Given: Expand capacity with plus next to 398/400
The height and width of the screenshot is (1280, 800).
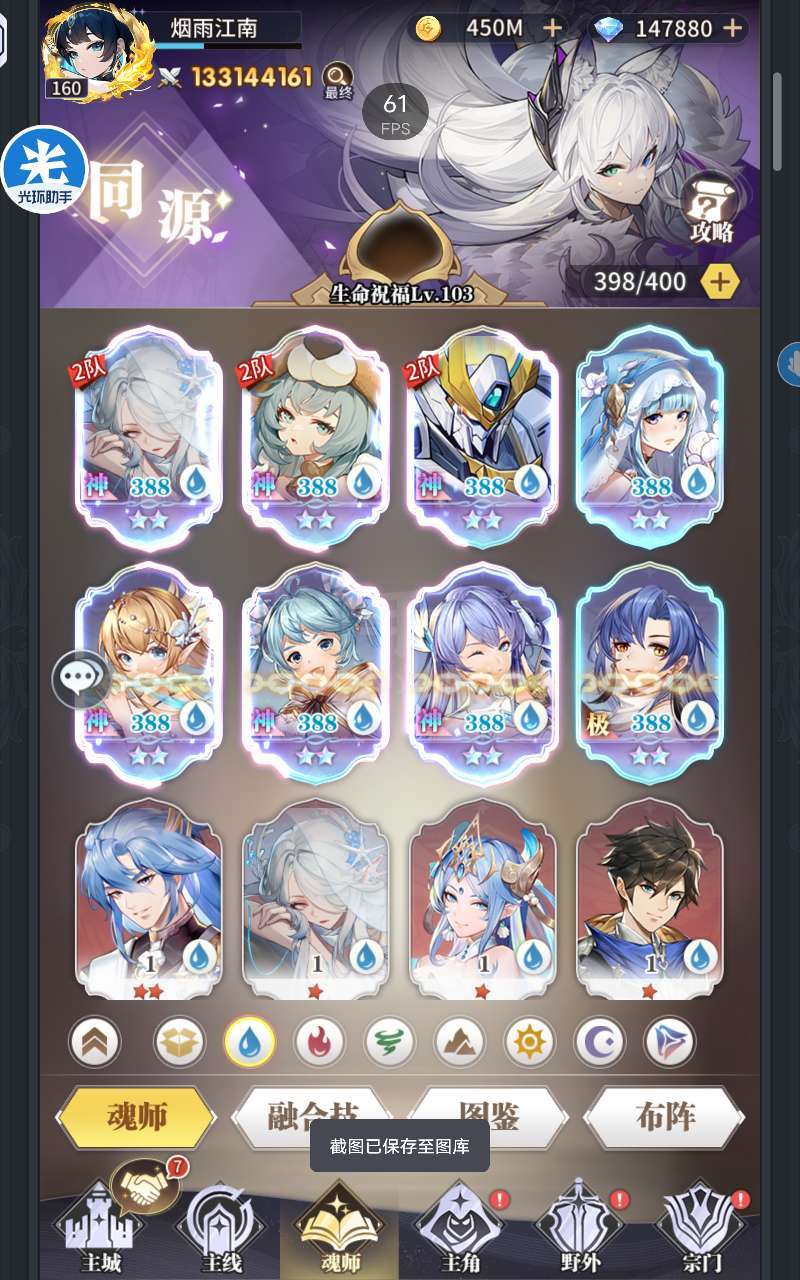Looking at the screenshot, I should click(720, 282).
